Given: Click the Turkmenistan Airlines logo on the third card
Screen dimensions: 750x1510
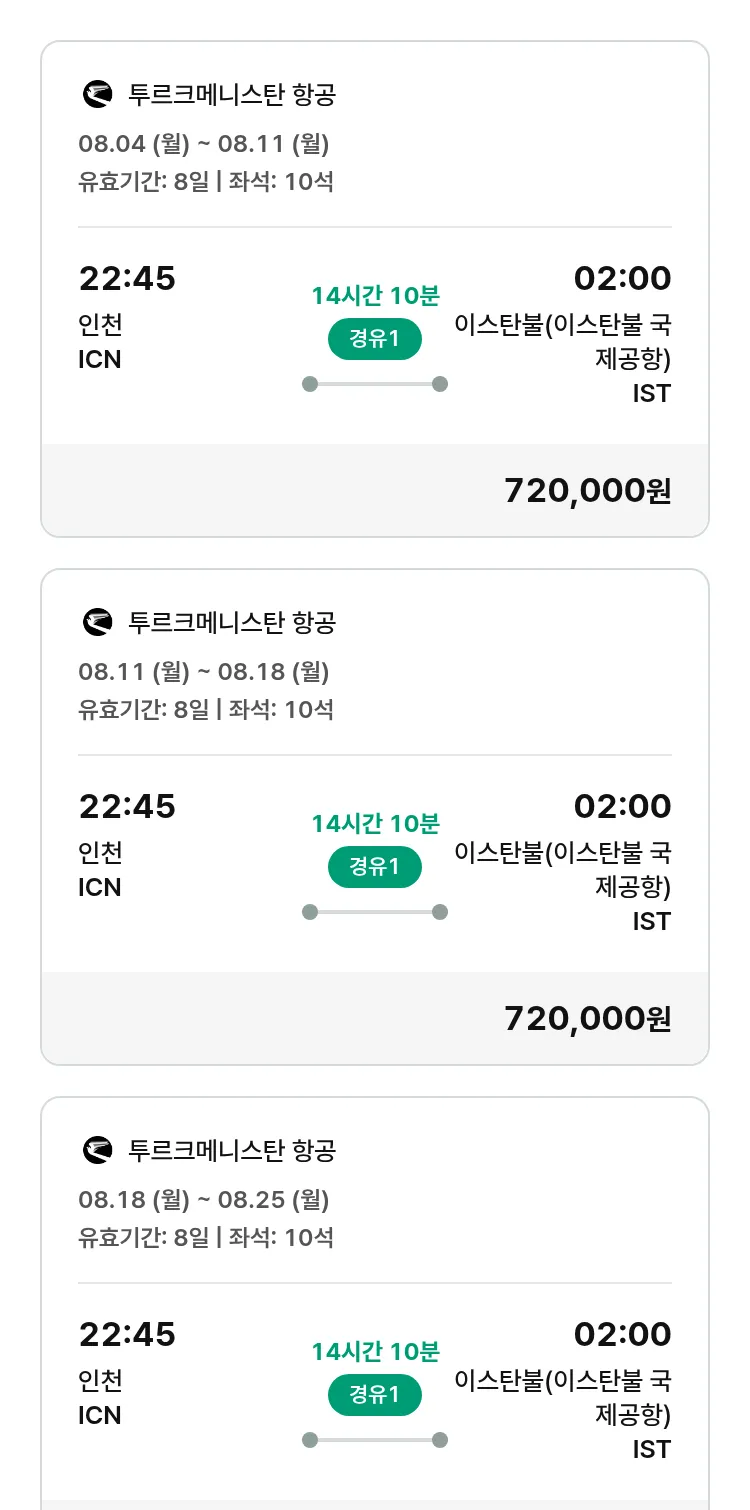Looking at the screenshot, I should pyautogui.click(x=95, y=1150).
